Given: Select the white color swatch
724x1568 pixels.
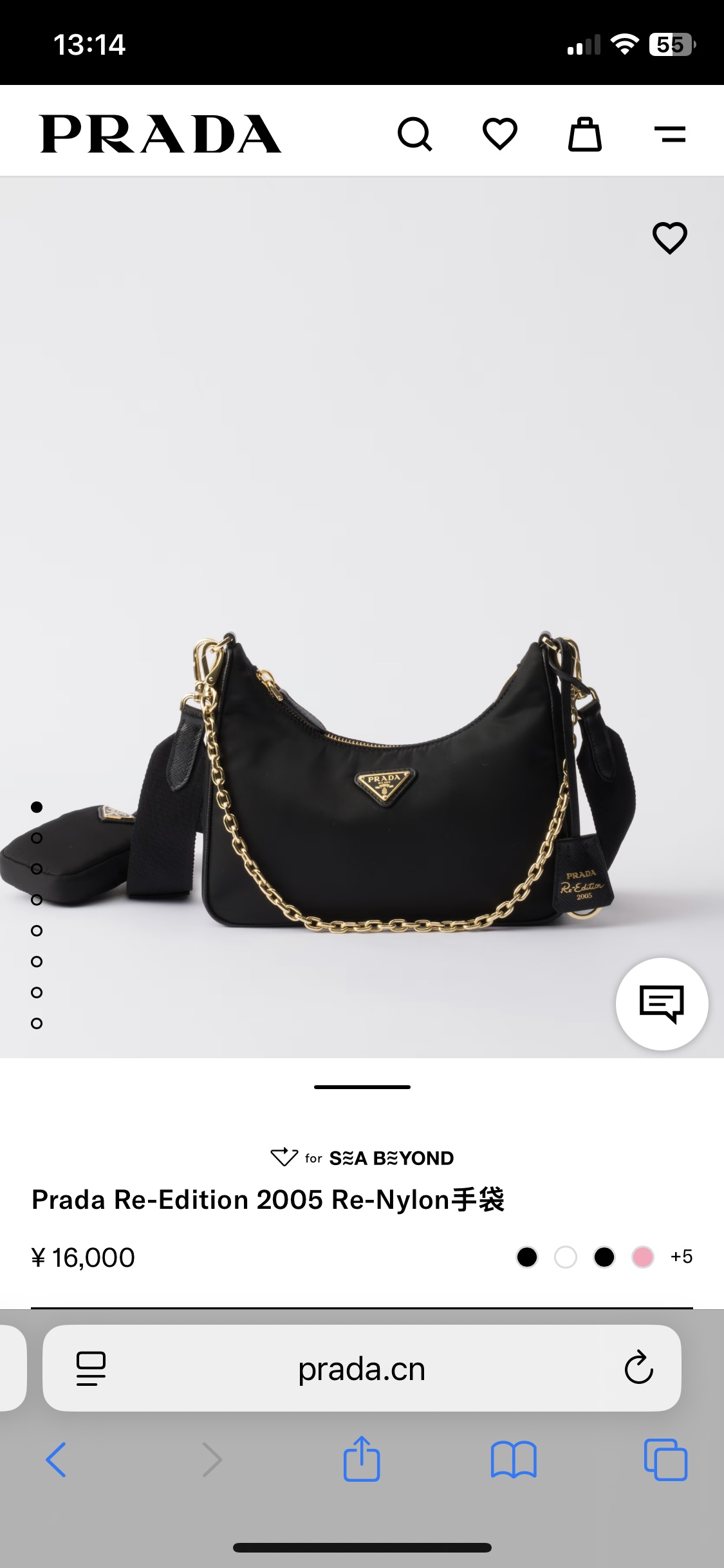Looking at the screenshot, I should [x=565, y=1256].
